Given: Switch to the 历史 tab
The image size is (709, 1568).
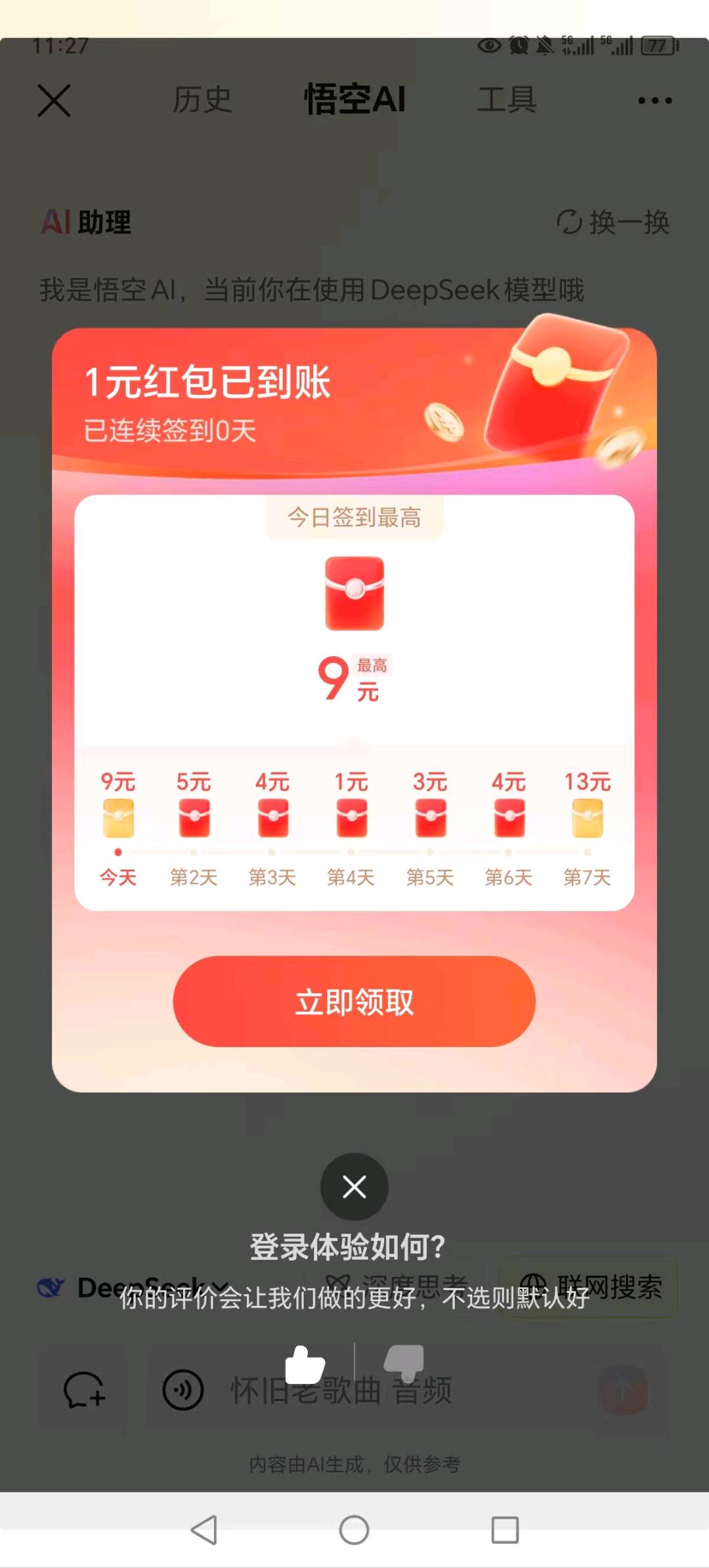Looking at the screenshot, I should tap(202, 100).
